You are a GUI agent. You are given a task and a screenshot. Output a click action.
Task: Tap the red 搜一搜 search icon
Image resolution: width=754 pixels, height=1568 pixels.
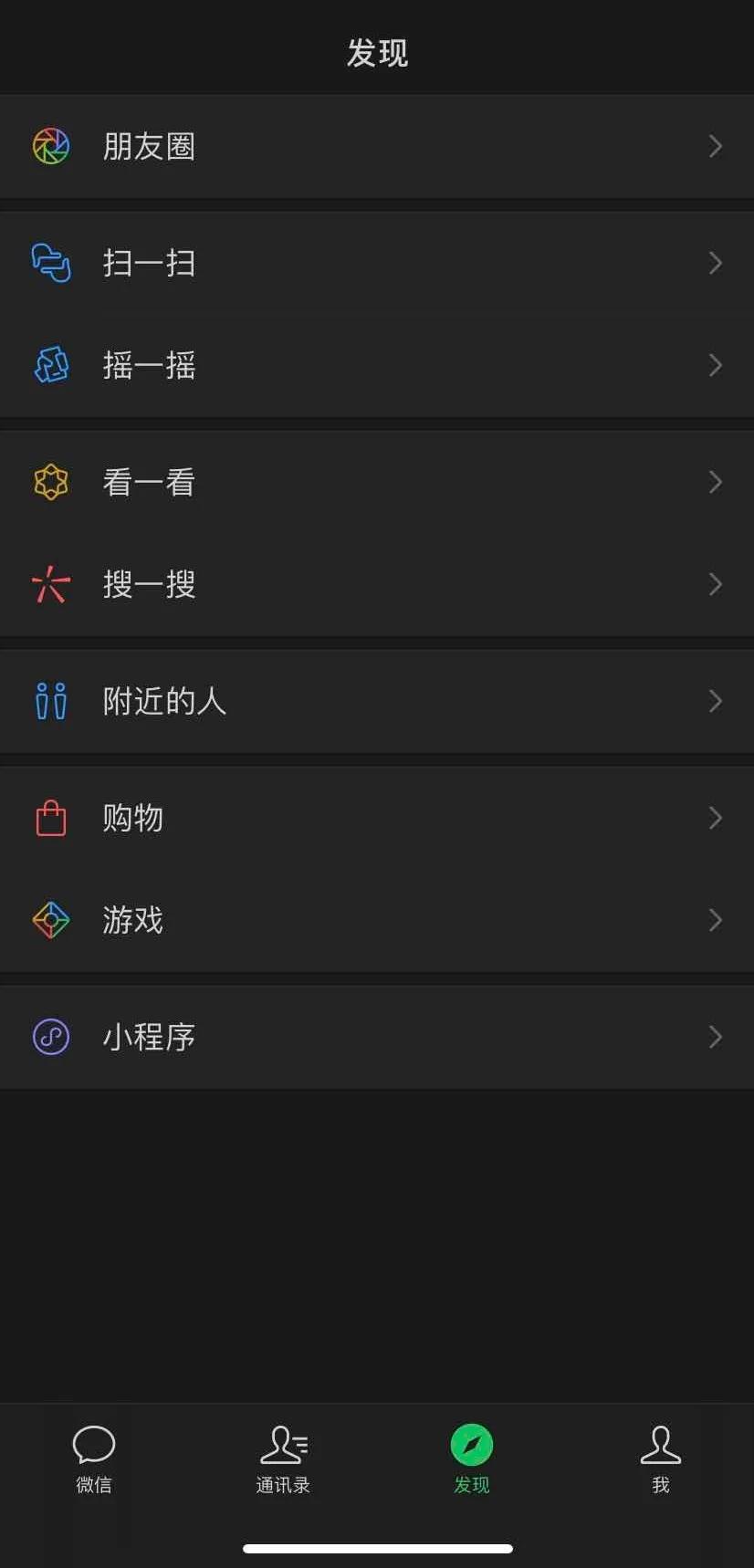(x=51, y=584)
